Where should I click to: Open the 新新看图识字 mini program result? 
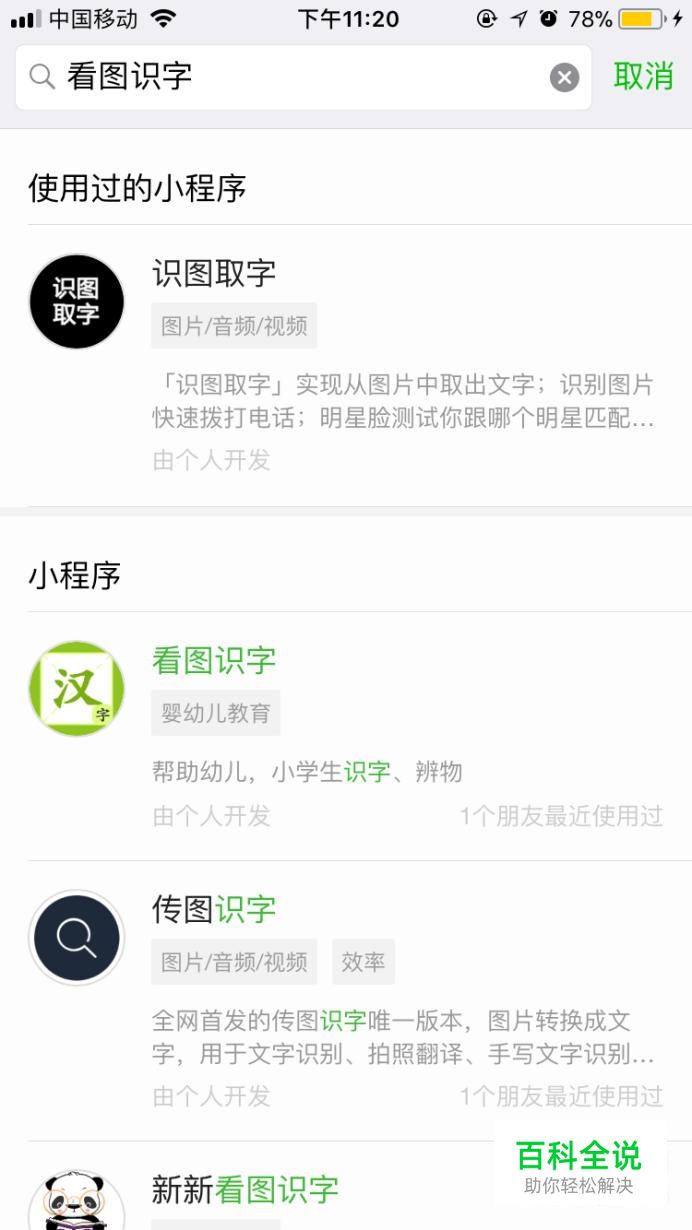tap(346, 1186)
